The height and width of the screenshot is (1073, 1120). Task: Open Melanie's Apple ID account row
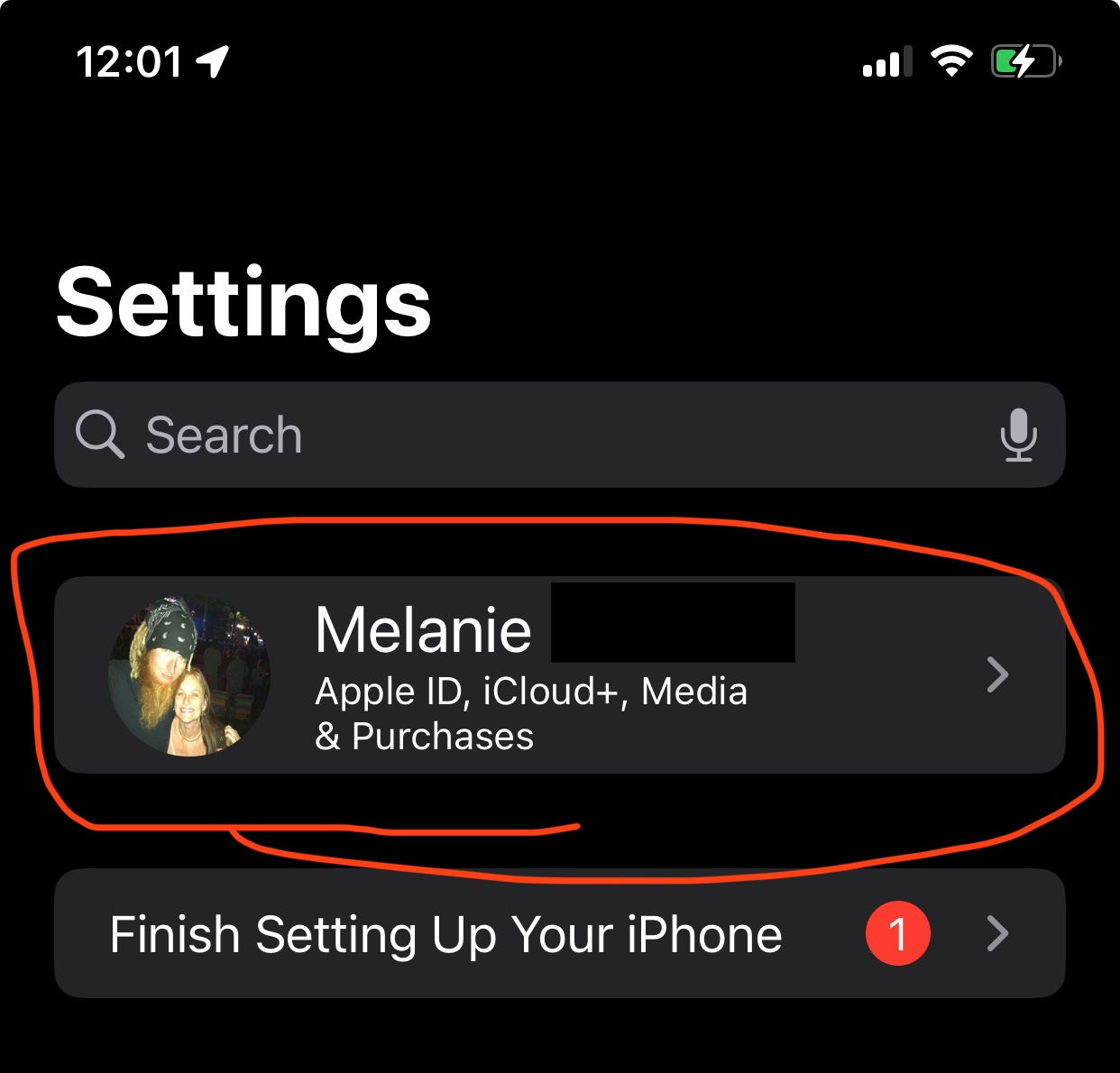(x=559, y=674)
